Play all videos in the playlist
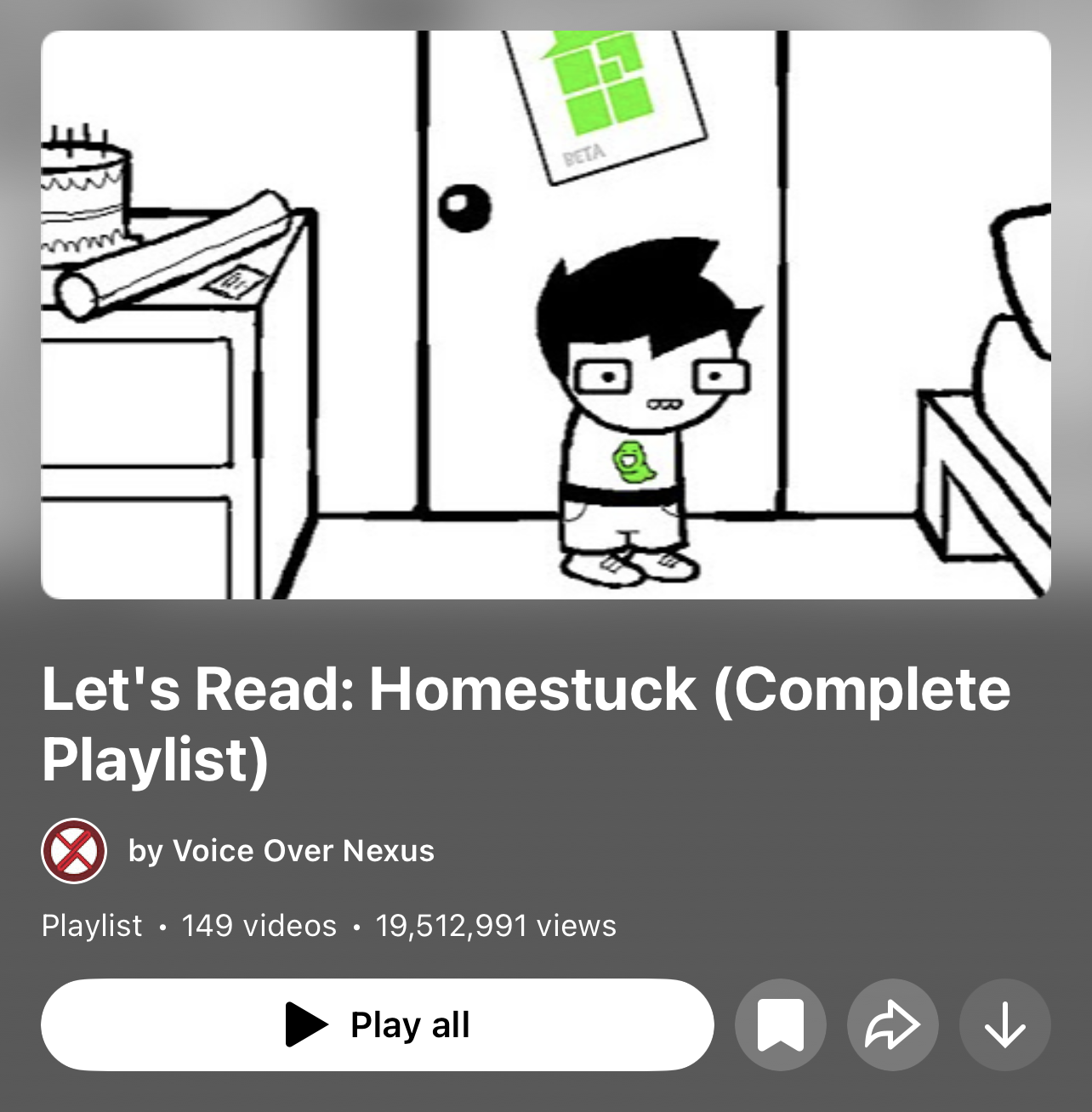Image resolution: width=1092 pixels, height=1112 pixels. pyautogui.click(x=377, y=1024)
